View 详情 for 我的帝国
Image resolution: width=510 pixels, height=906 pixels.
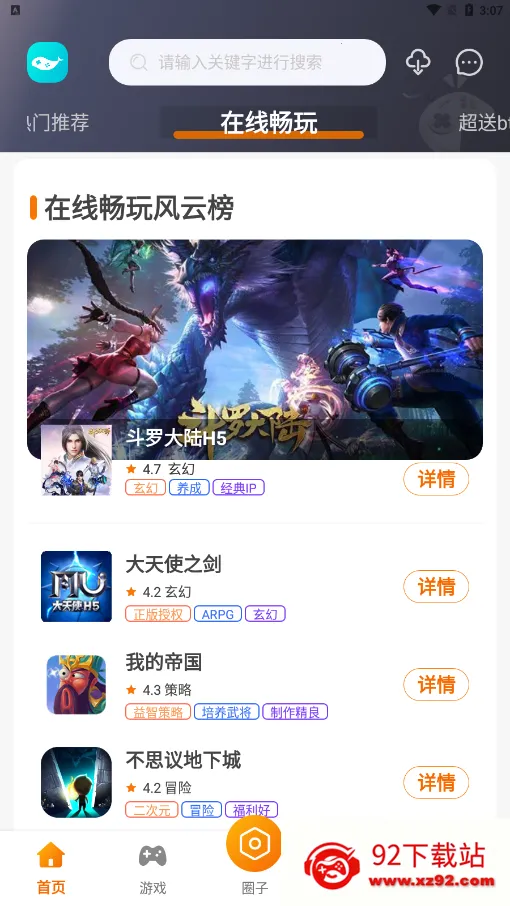[x=436, y=685]
